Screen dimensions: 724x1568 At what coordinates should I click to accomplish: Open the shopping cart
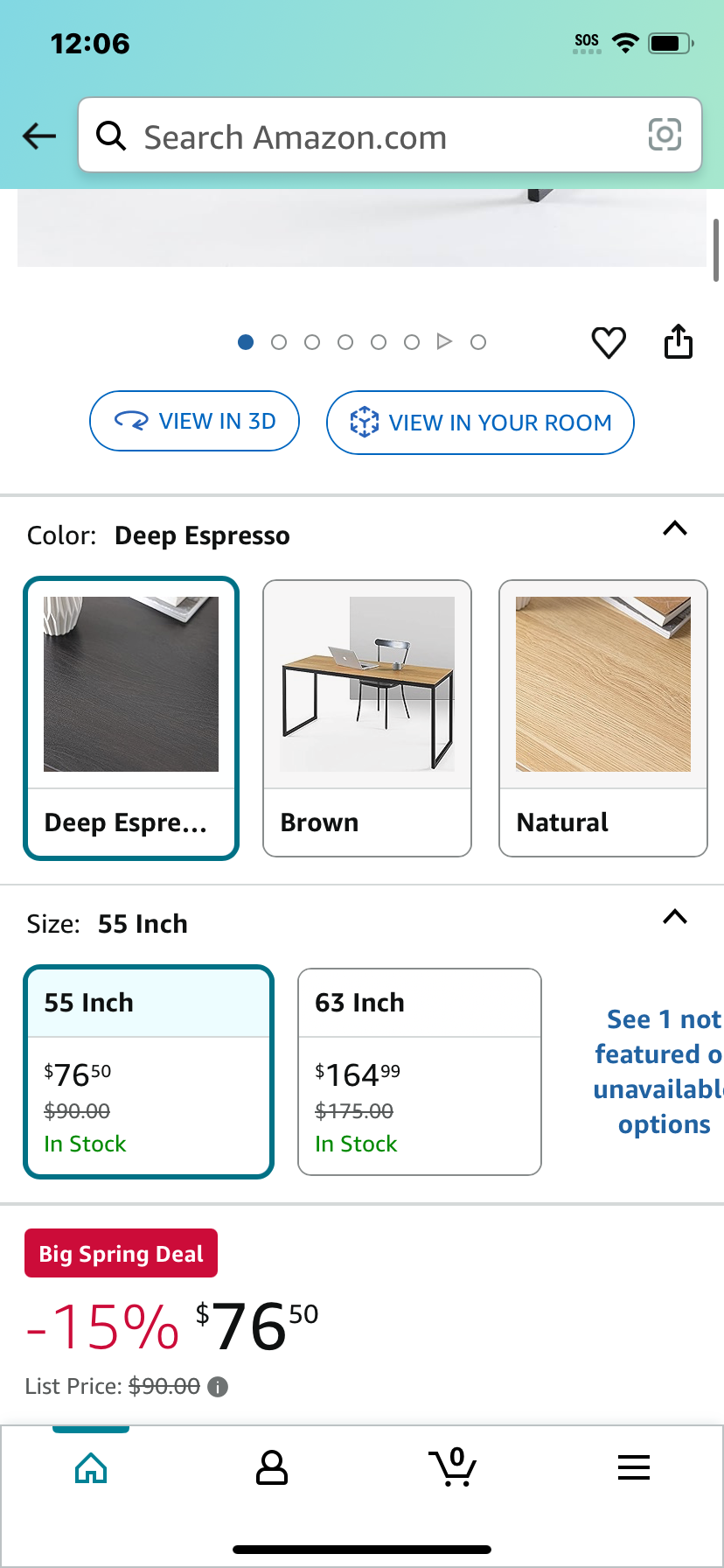point(453,1467)
